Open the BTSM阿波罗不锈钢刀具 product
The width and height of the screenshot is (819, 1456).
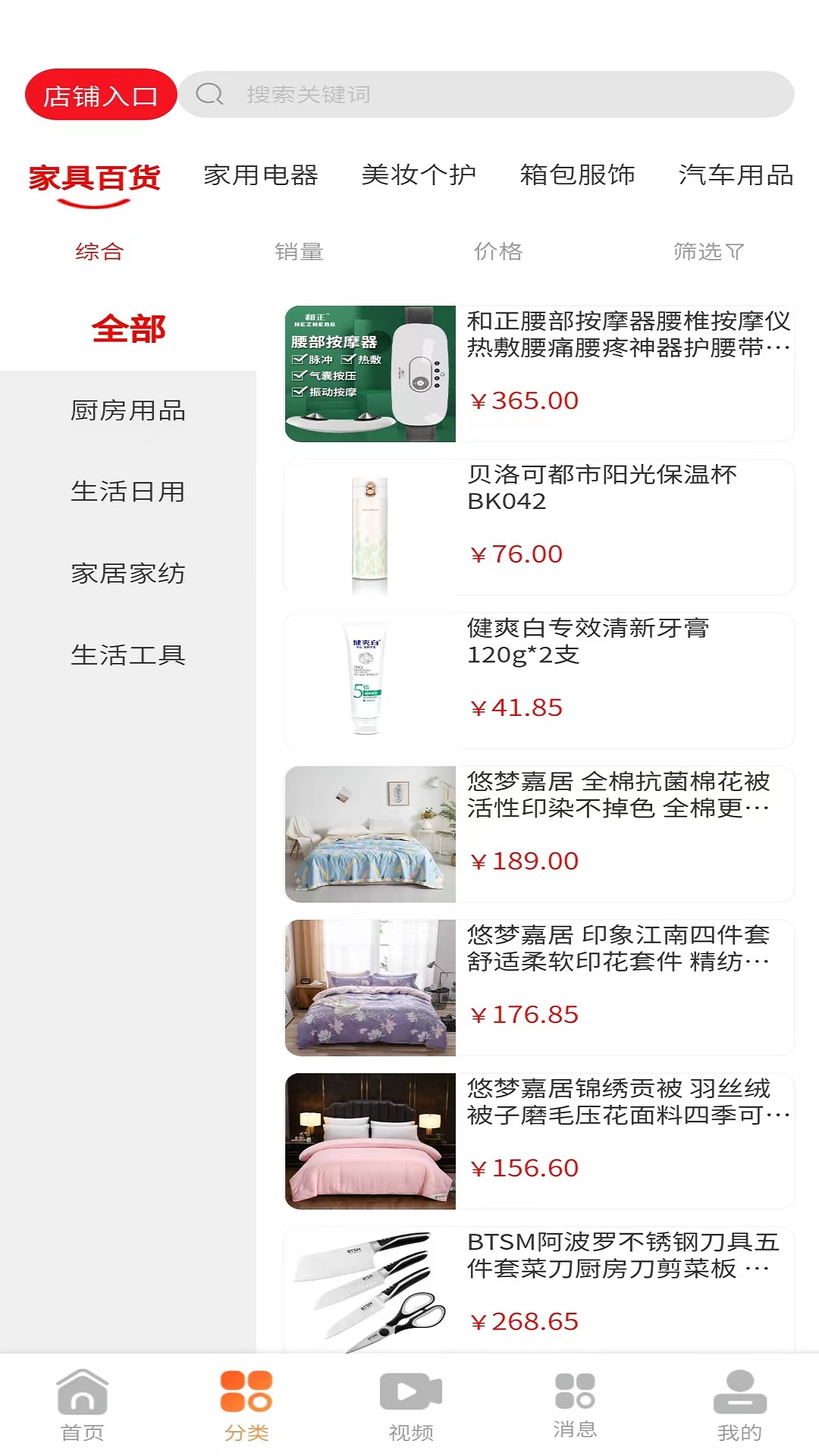tap(538, 1289)
